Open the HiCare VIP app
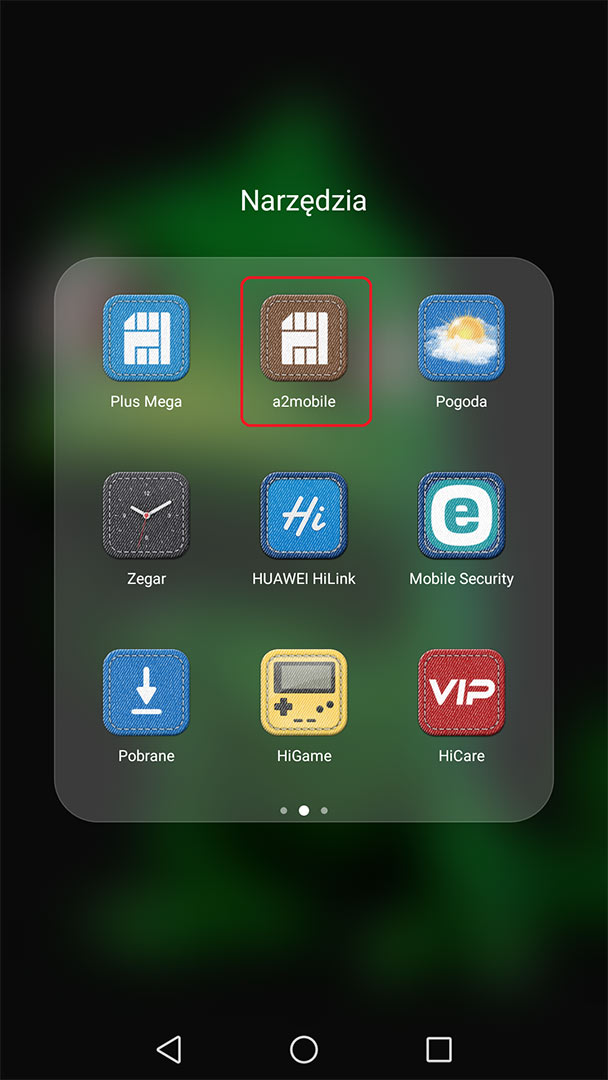608x1080 pixels. (461, 692)
